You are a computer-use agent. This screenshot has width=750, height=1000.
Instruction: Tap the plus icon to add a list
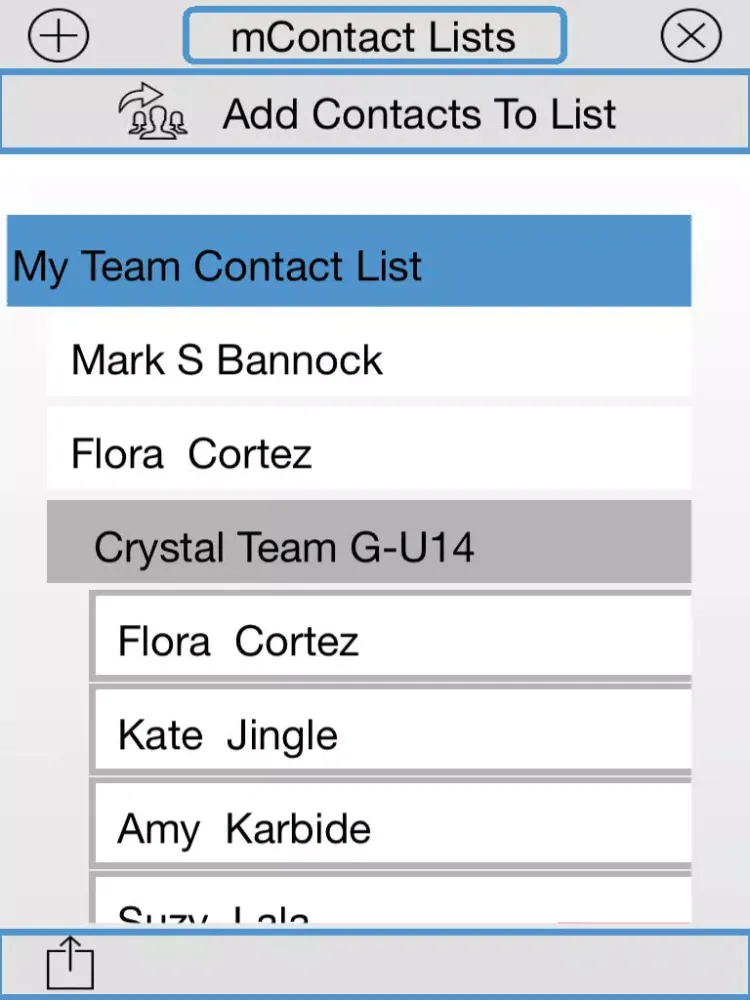point(58,36)
